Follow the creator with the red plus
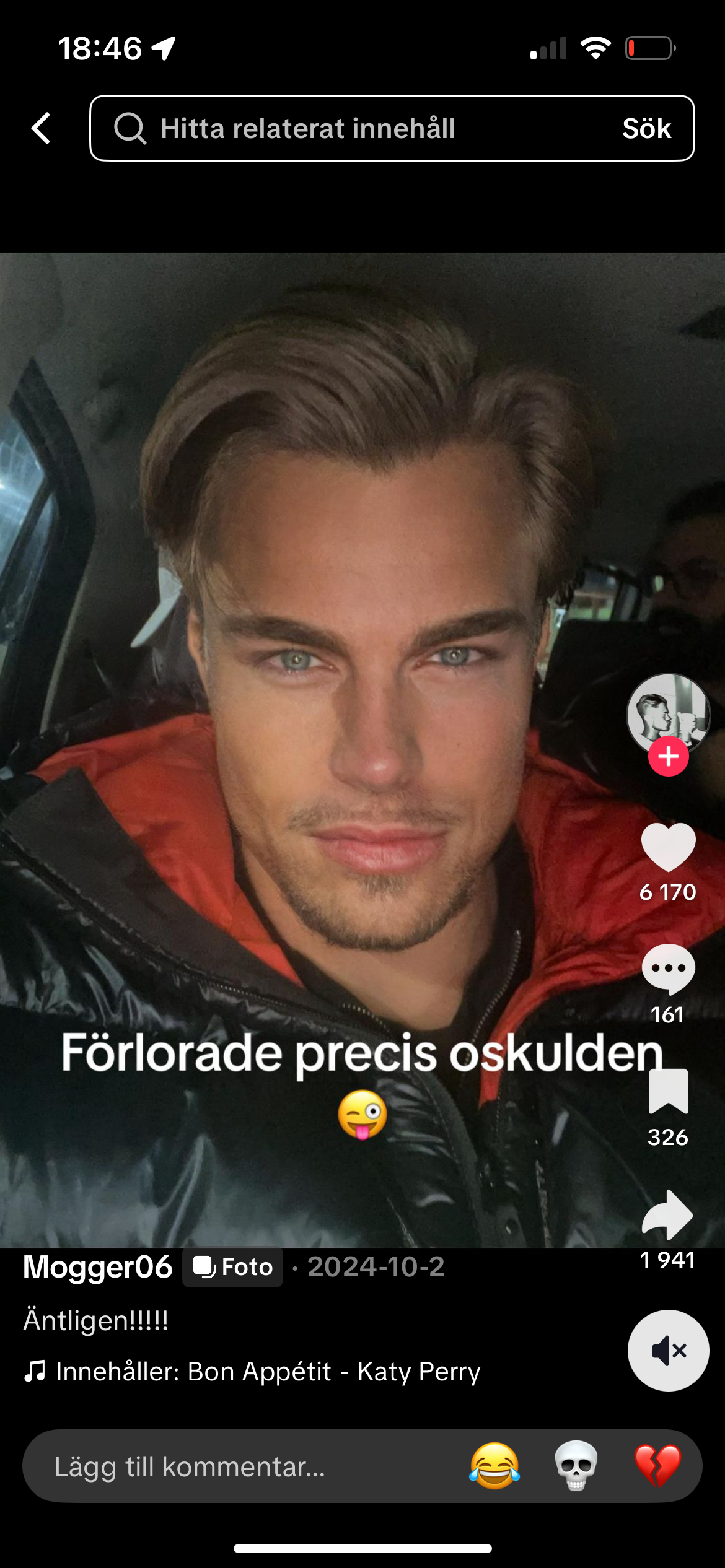The width and height of the screenshot is (725, 1568). [668, 756]
